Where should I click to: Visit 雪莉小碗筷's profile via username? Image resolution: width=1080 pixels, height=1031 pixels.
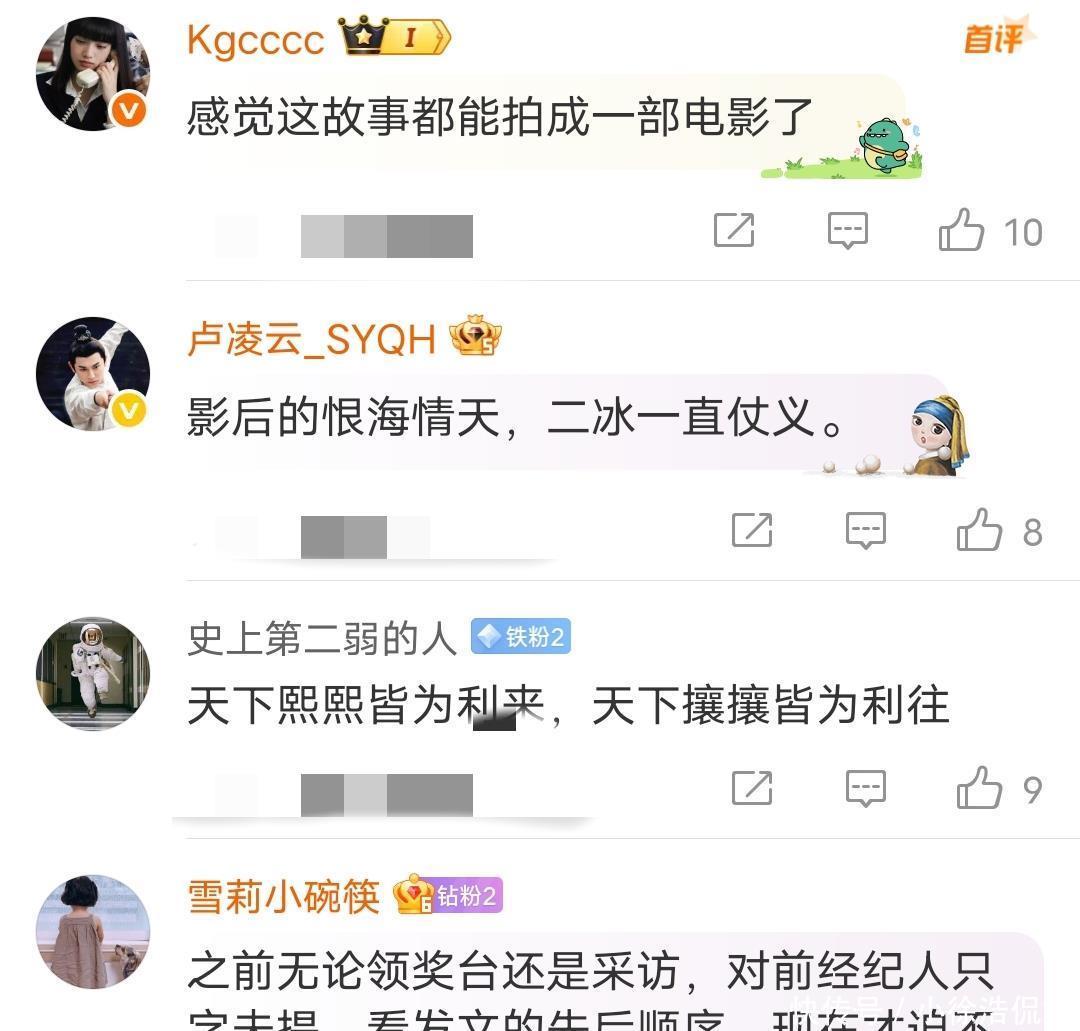[x=284, y=896]
